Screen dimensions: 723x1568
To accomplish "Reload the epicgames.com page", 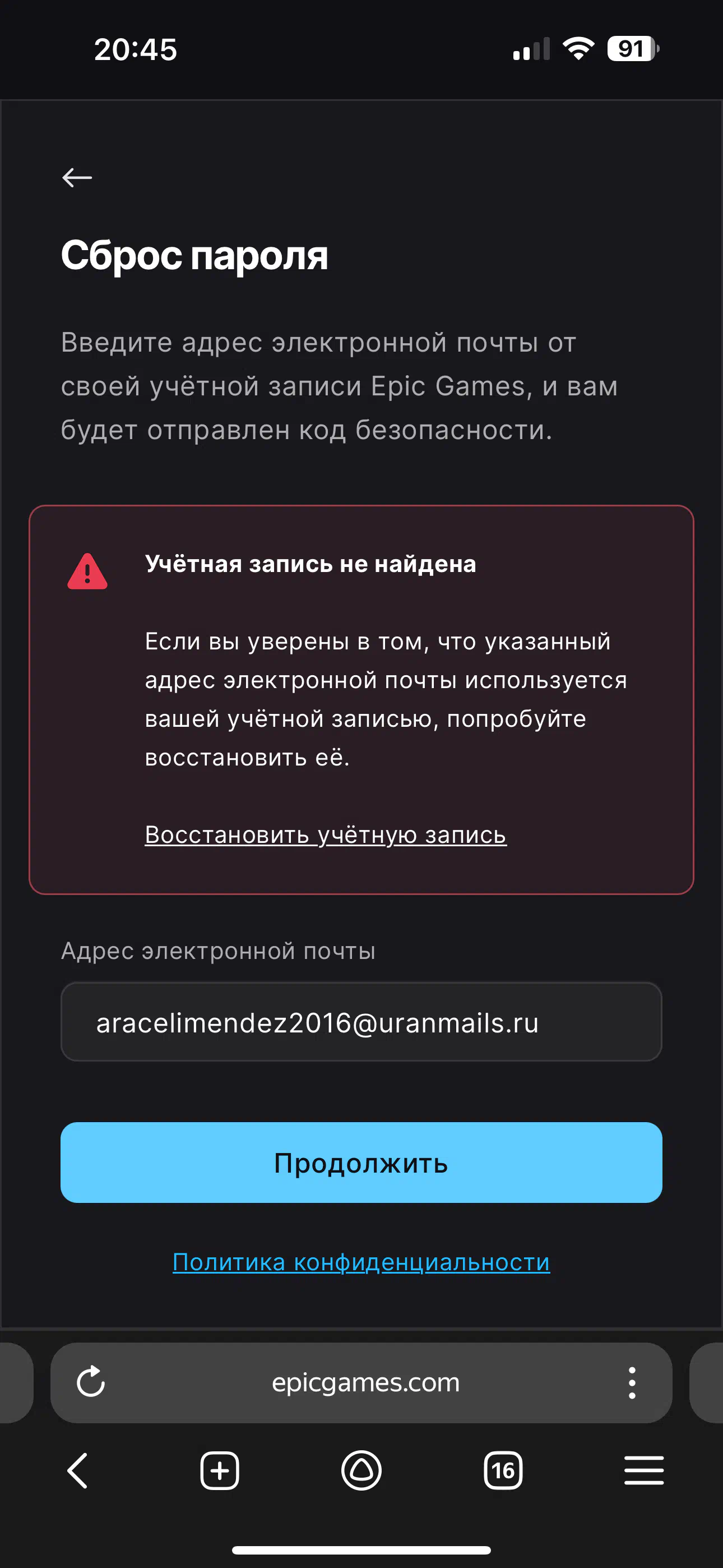I will pos(91,1382).
